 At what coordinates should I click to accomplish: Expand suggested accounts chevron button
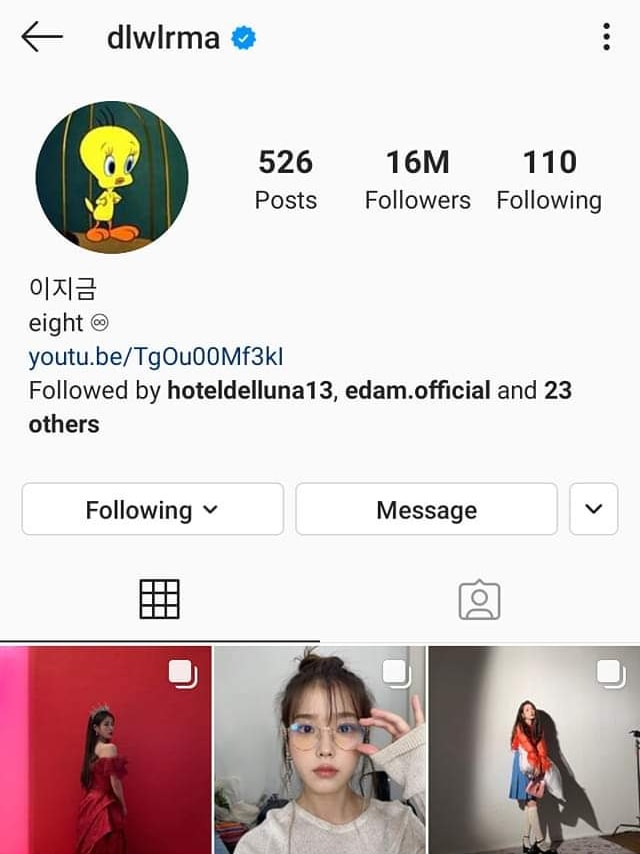click(x=594, y=509)
